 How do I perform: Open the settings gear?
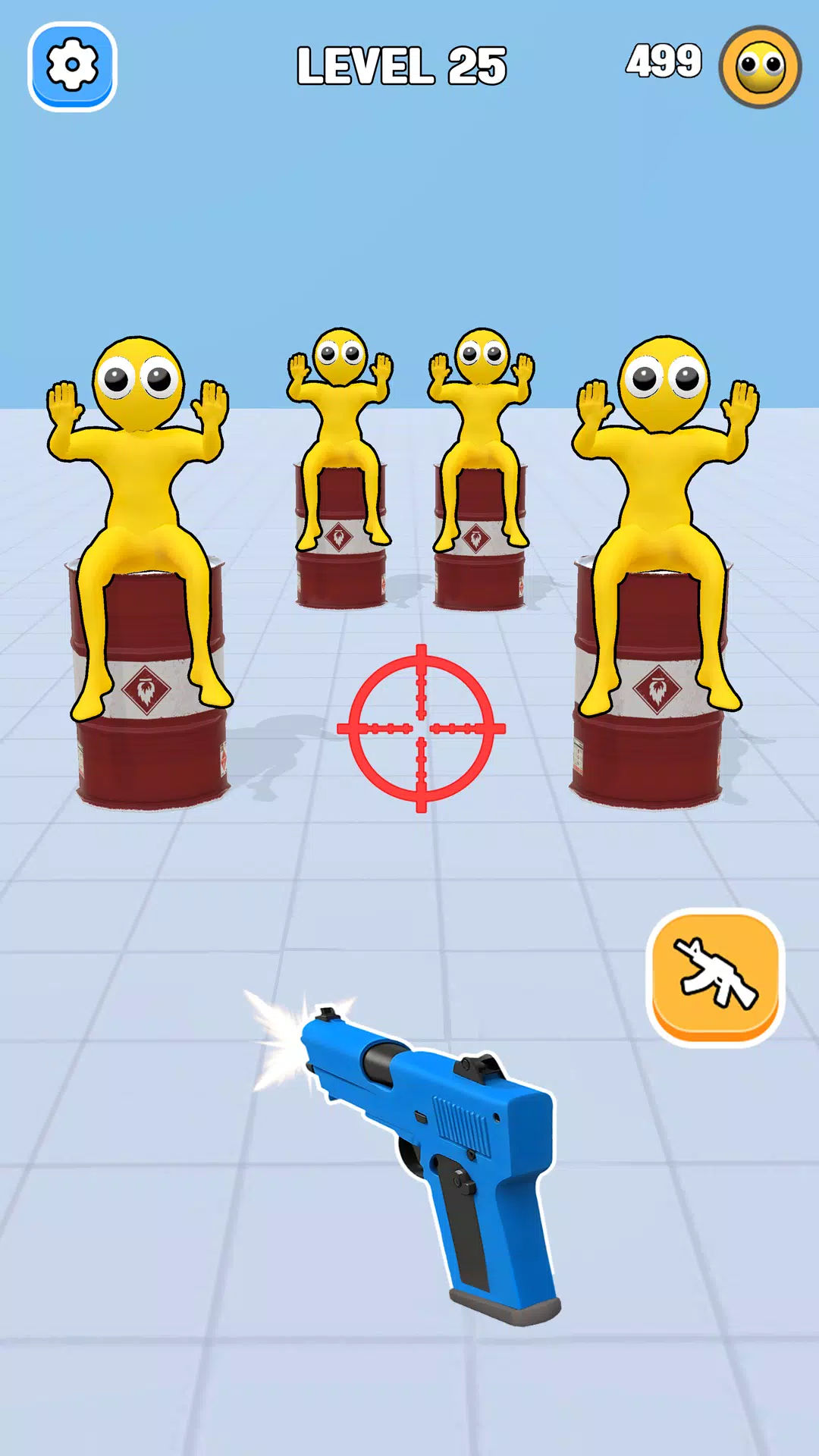point(72,67)
